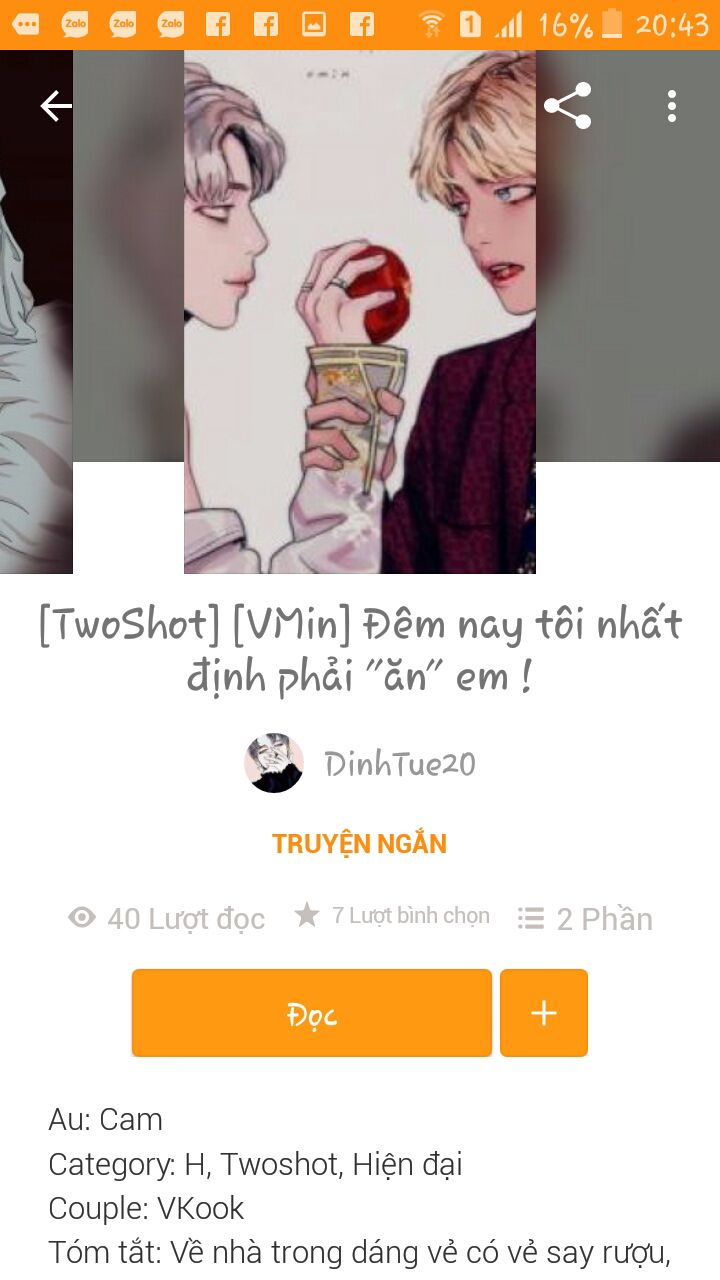Share this story

tap(567, 106)
